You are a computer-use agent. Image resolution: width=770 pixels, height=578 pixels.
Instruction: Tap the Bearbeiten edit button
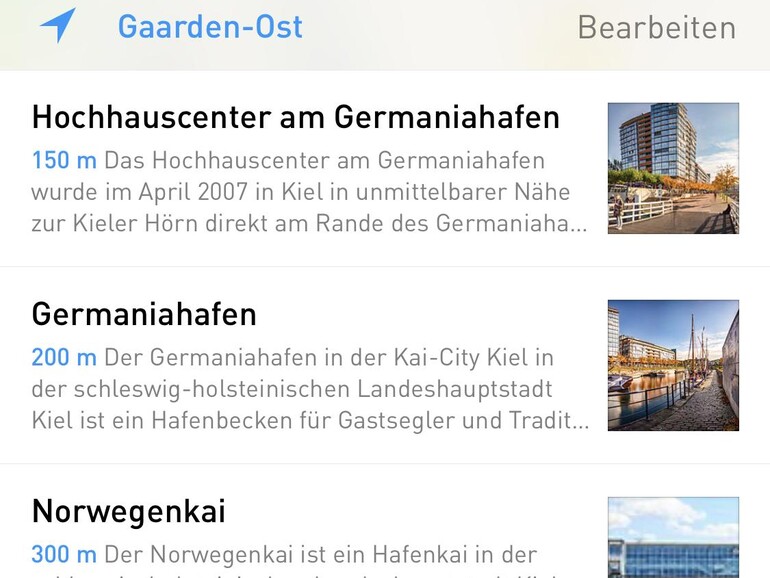tap(656, 28)
